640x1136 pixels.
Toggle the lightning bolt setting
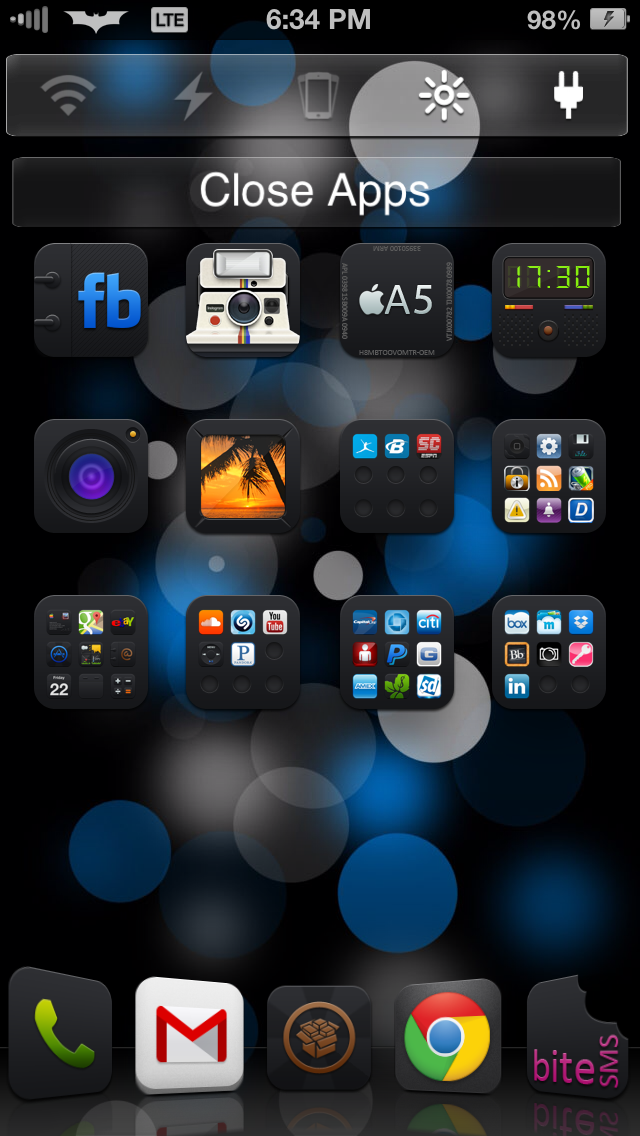[x=193, y=95]
